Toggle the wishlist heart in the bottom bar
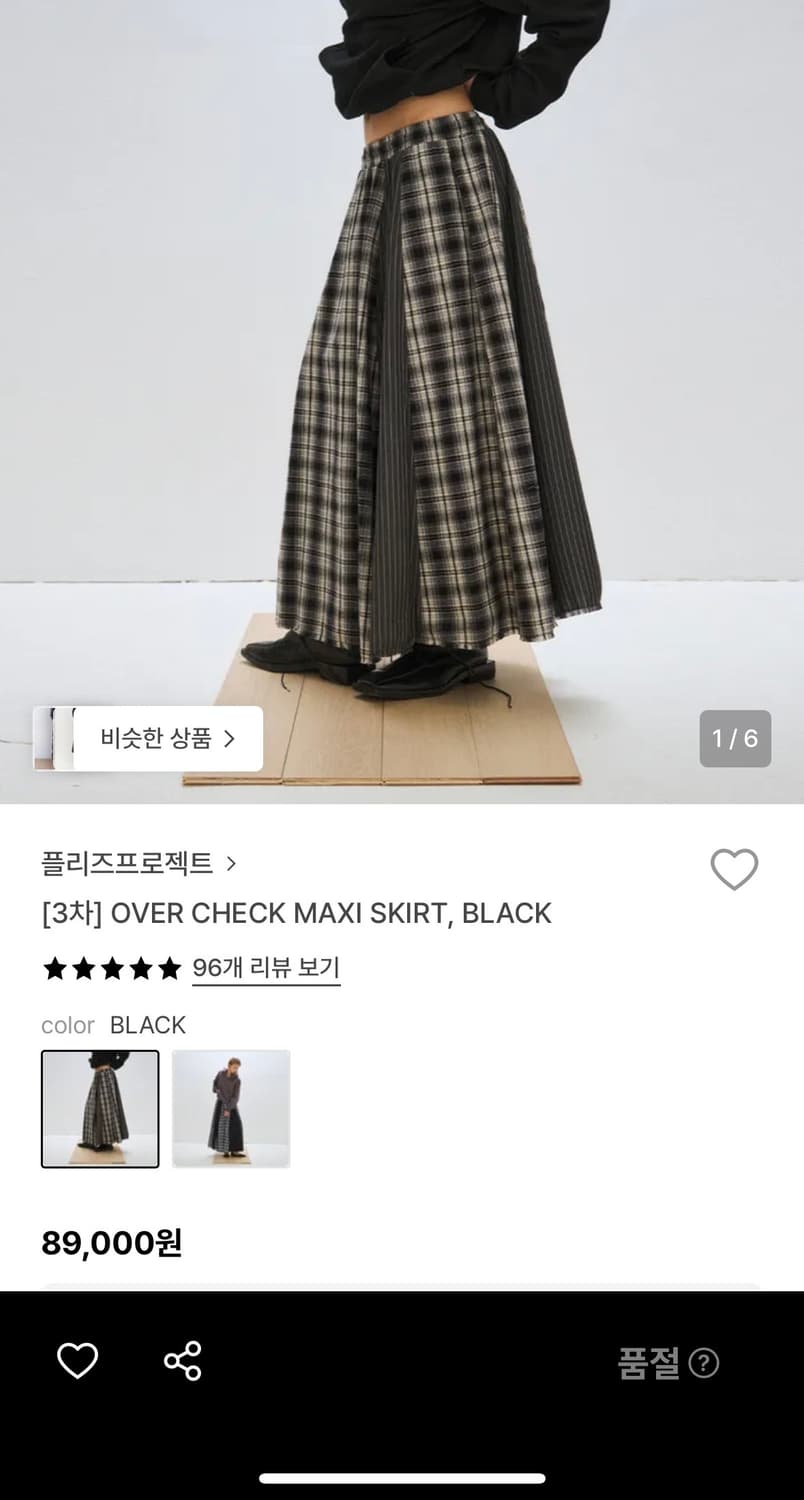This screenshot has height=1500, width=804. pos(77,1360)
